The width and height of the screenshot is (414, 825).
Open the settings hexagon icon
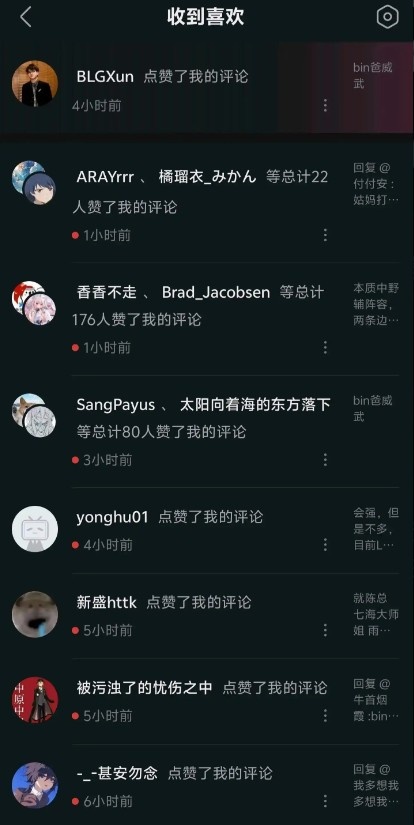tap(388, 17)
